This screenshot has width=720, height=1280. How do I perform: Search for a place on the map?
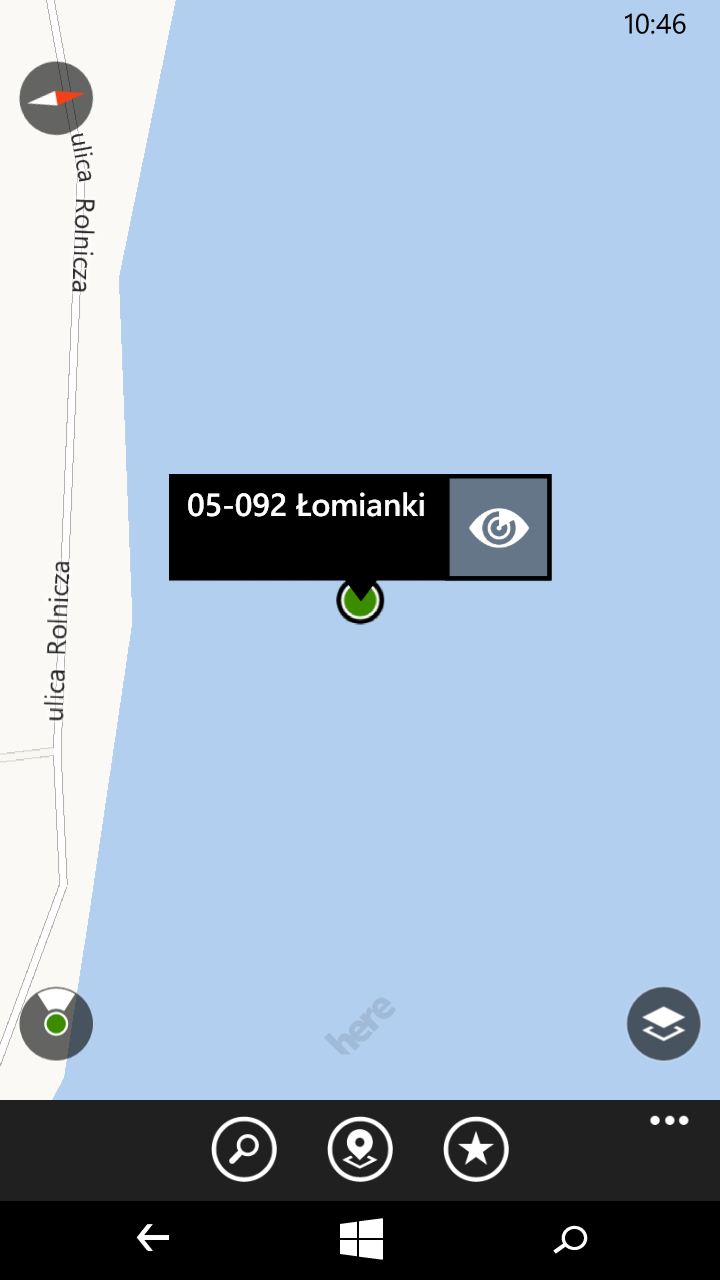(244, 1149)
